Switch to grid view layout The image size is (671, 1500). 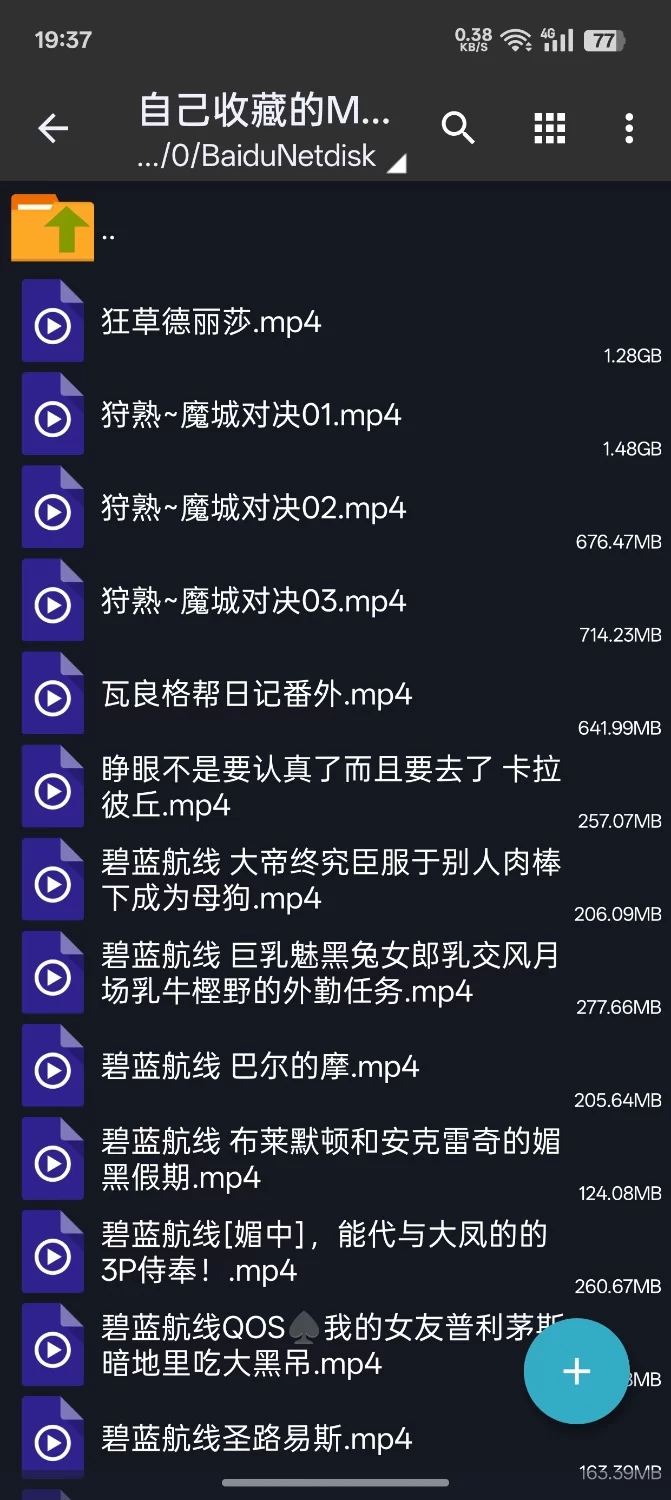(x=549, y=128)
